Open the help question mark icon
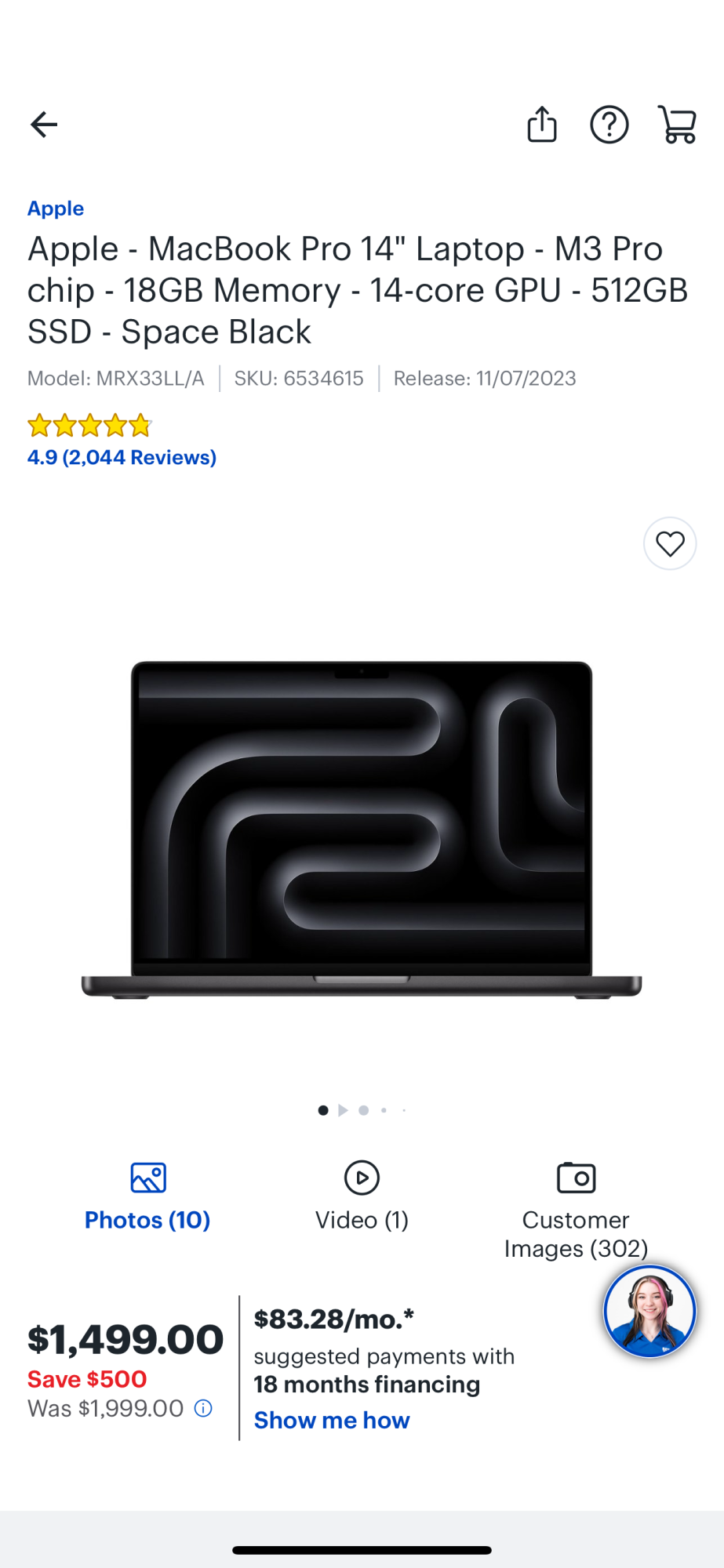724x1568 pixels. [609, 125]
